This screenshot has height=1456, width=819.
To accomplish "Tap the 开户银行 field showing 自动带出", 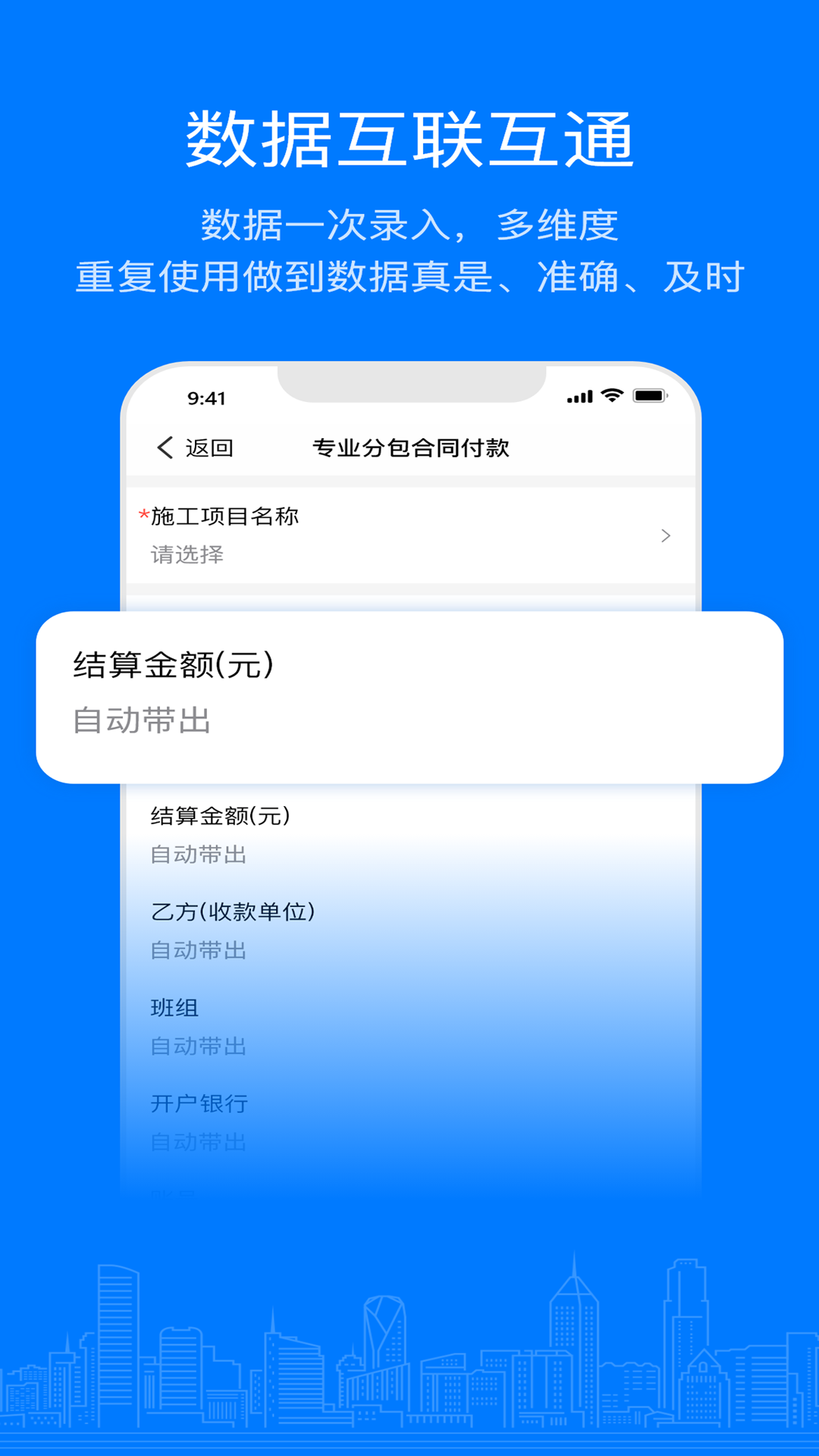I will 196,1142.
